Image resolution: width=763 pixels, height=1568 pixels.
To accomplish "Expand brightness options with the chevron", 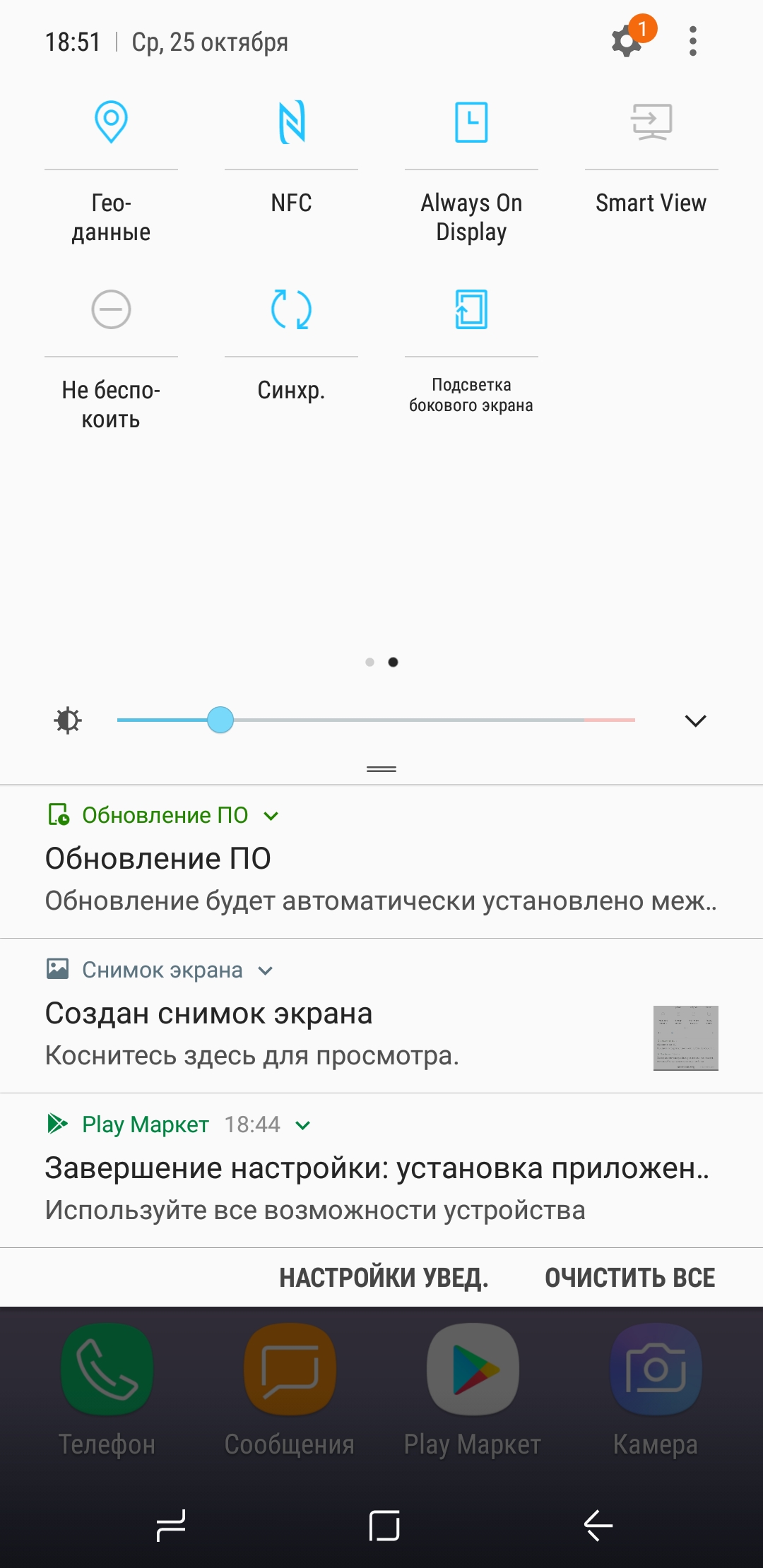I will point(696,720).
